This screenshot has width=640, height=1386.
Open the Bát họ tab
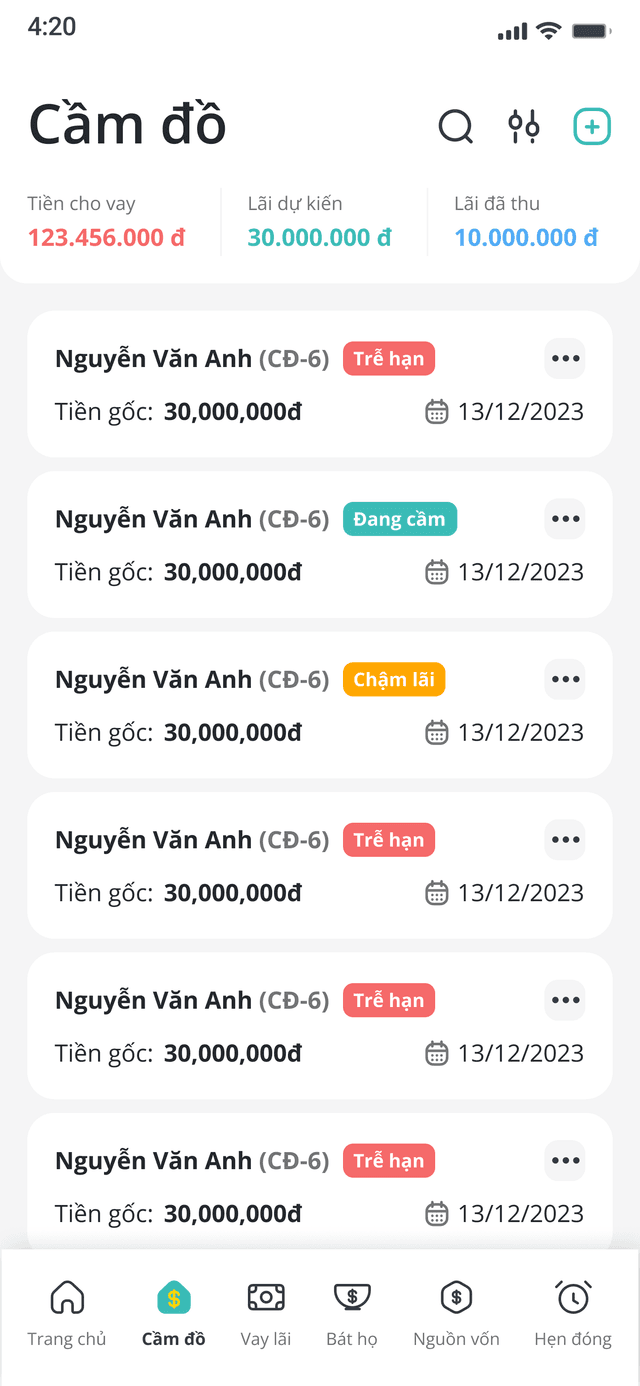coord(352,1314)
